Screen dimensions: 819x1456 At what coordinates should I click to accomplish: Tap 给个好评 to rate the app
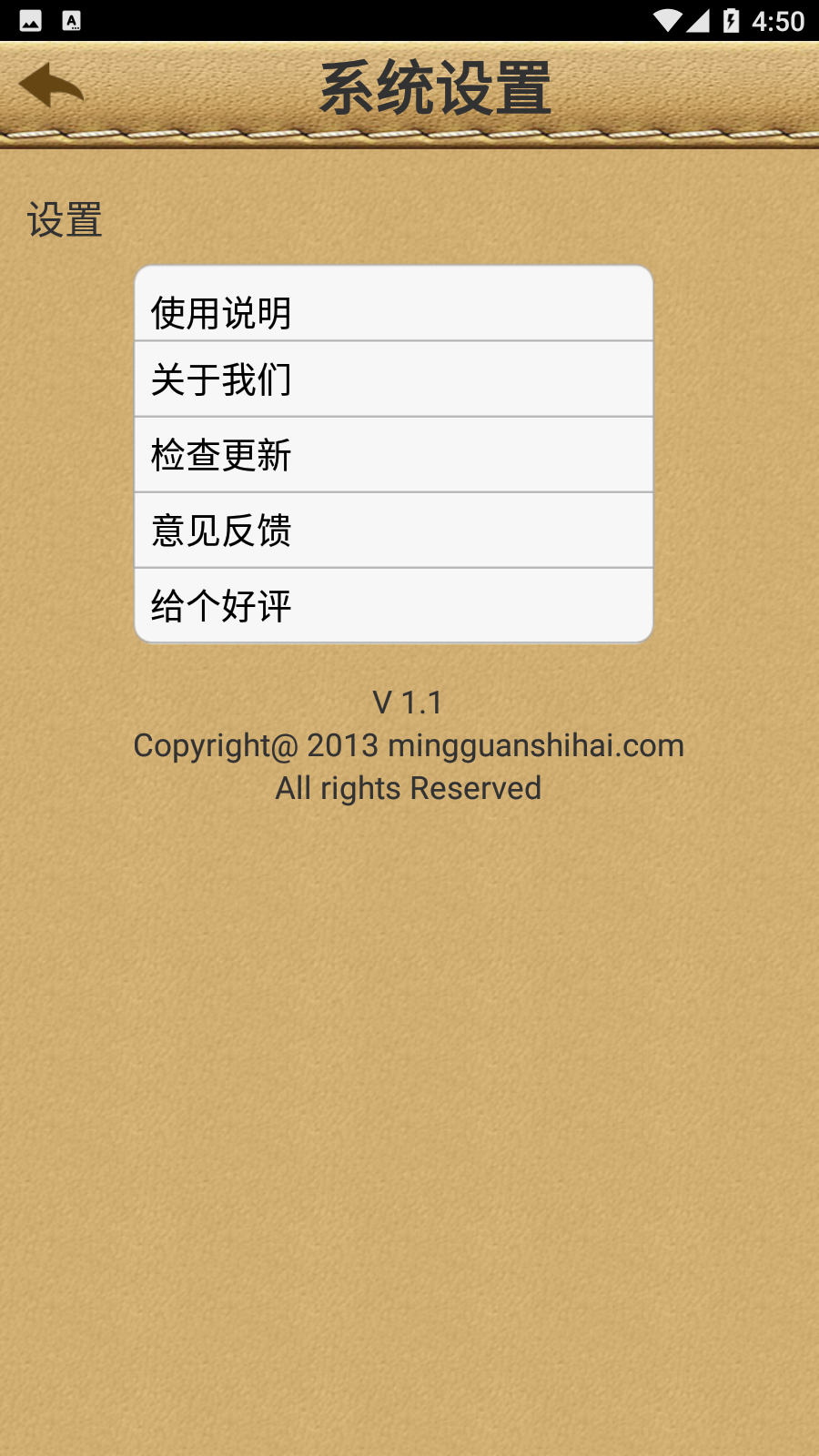(393, 605)
